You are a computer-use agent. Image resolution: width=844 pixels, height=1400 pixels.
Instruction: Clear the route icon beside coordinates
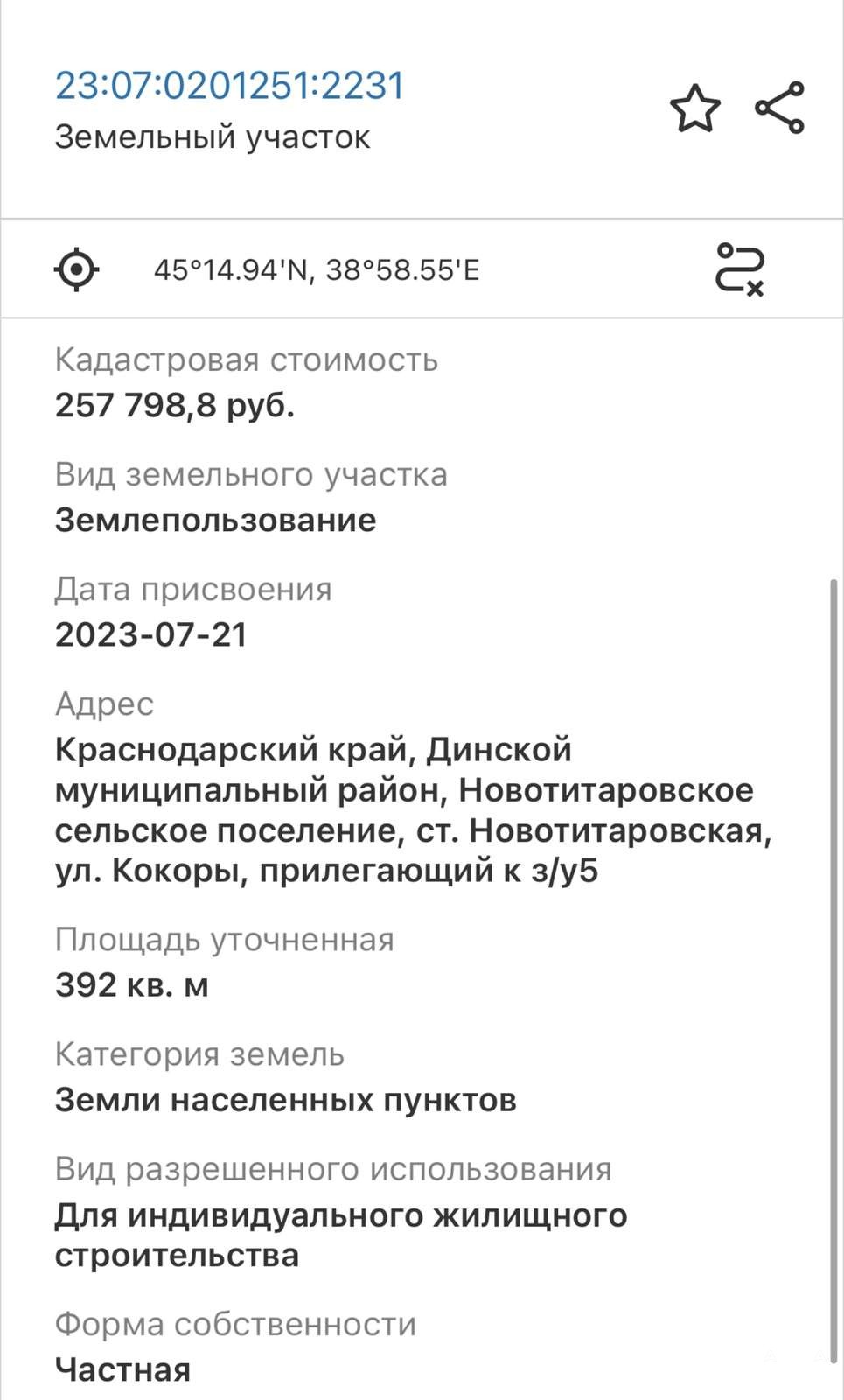click(740, 269)
